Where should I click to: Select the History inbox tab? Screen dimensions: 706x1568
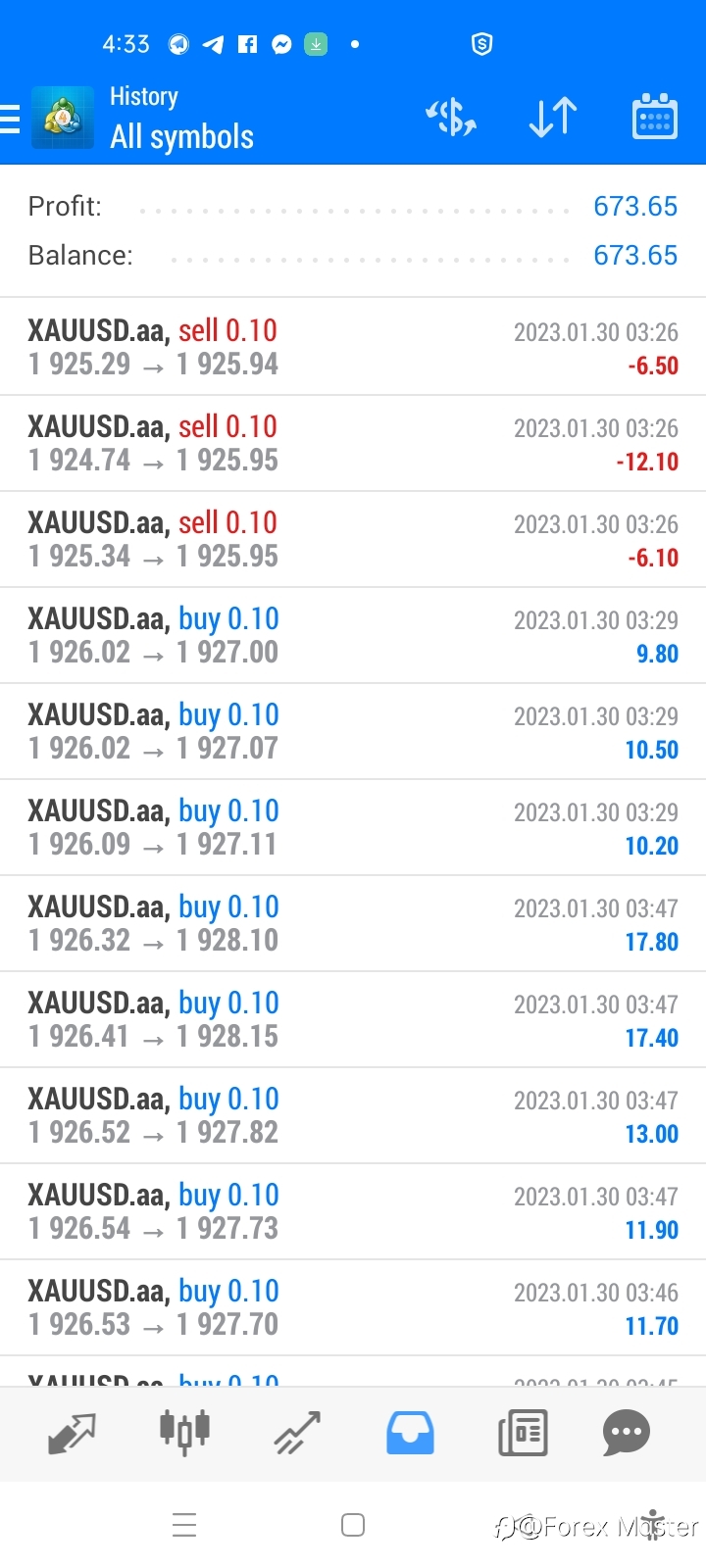(x=410, y=1433)
